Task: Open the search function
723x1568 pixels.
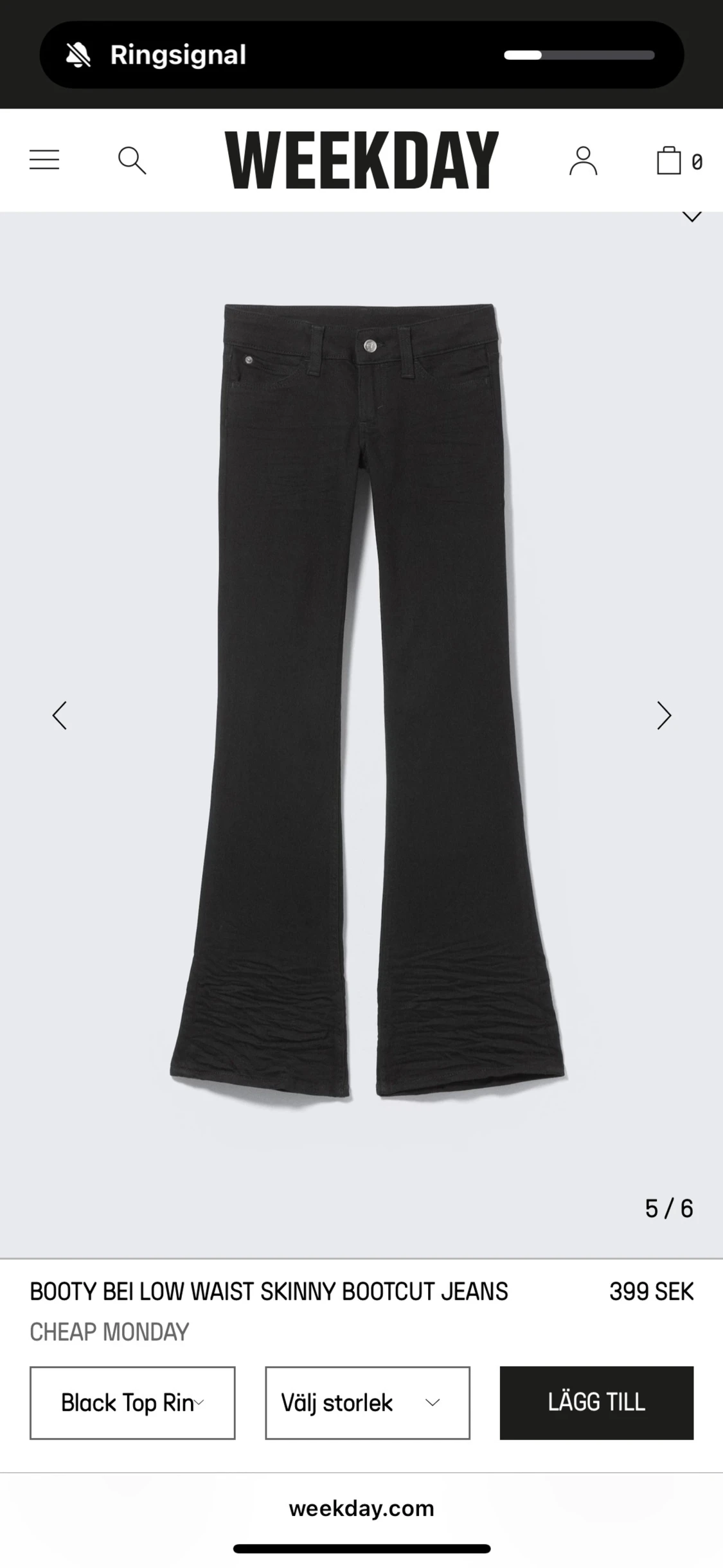Action: pos(133,161)
